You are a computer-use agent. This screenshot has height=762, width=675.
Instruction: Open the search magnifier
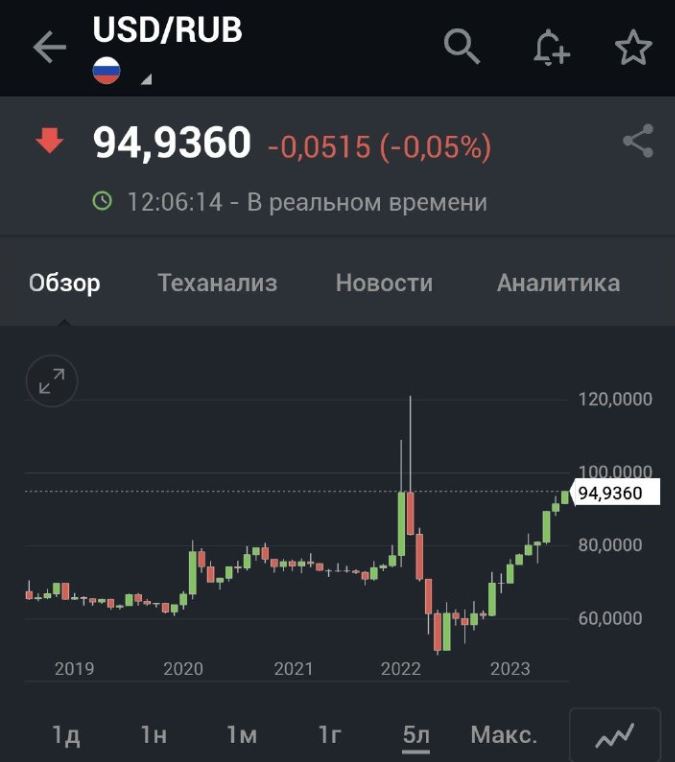[x=462, y=46]
